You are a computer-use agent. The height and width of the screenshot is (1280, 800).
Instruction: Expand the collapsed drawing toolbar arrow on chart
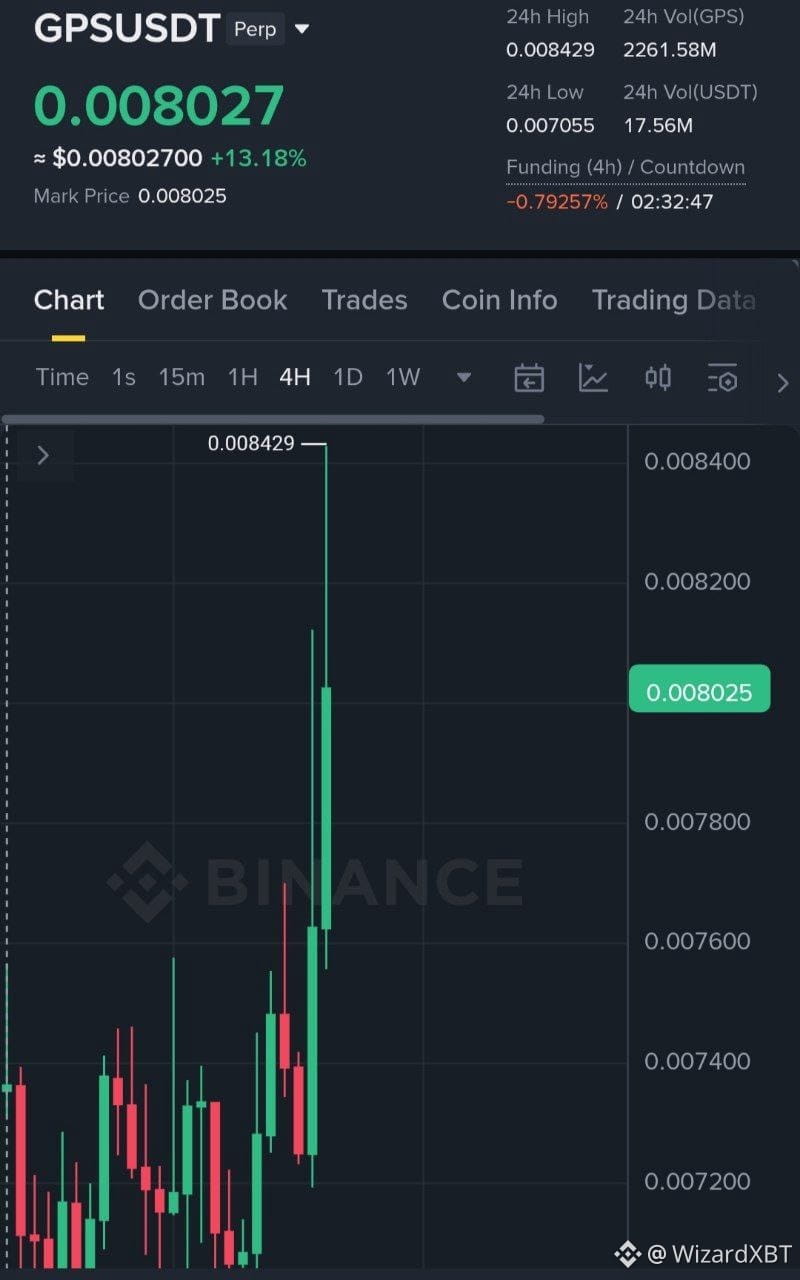pos(42,455)
